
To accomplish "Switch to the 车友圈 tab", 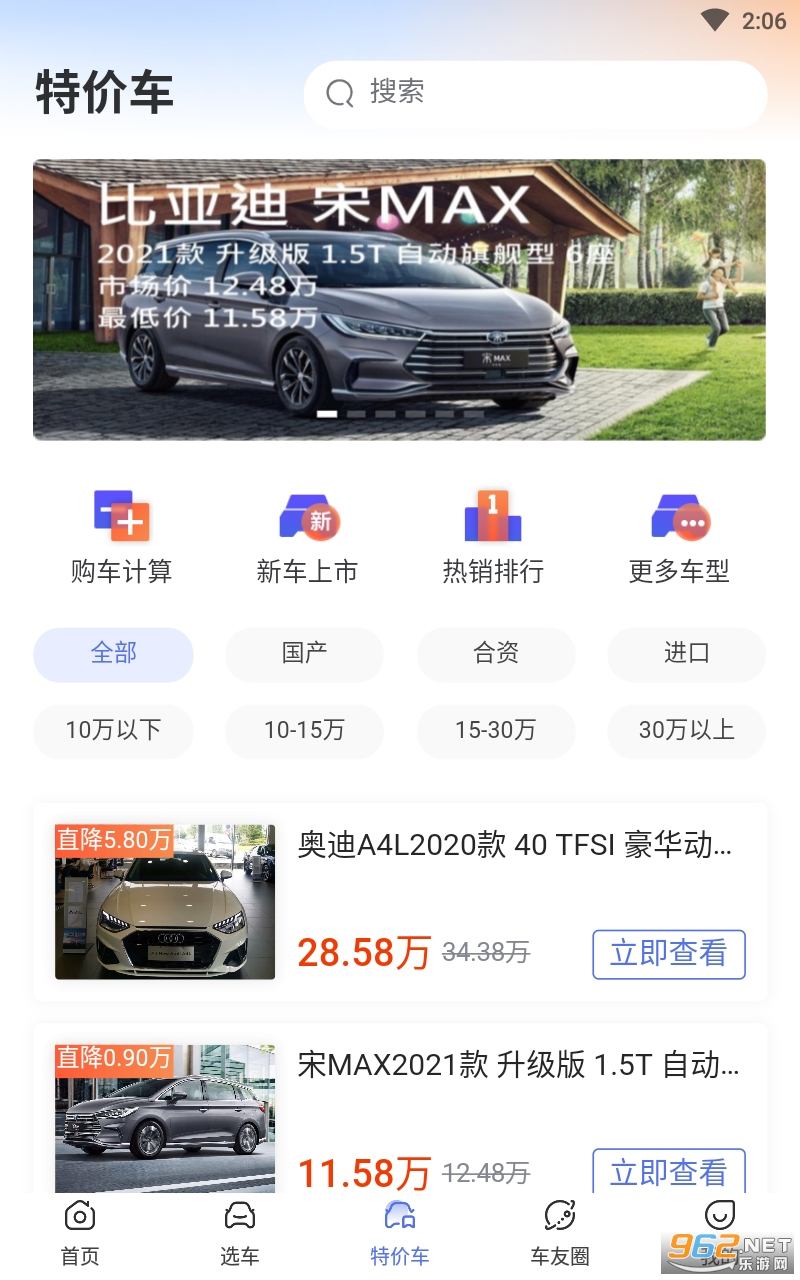I will point(560,1232).
